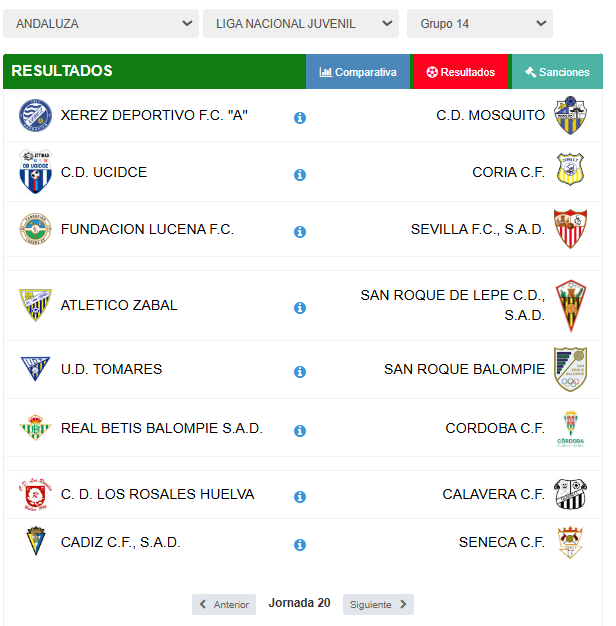Open info for U.D. Tomares match

coord(300,372)
